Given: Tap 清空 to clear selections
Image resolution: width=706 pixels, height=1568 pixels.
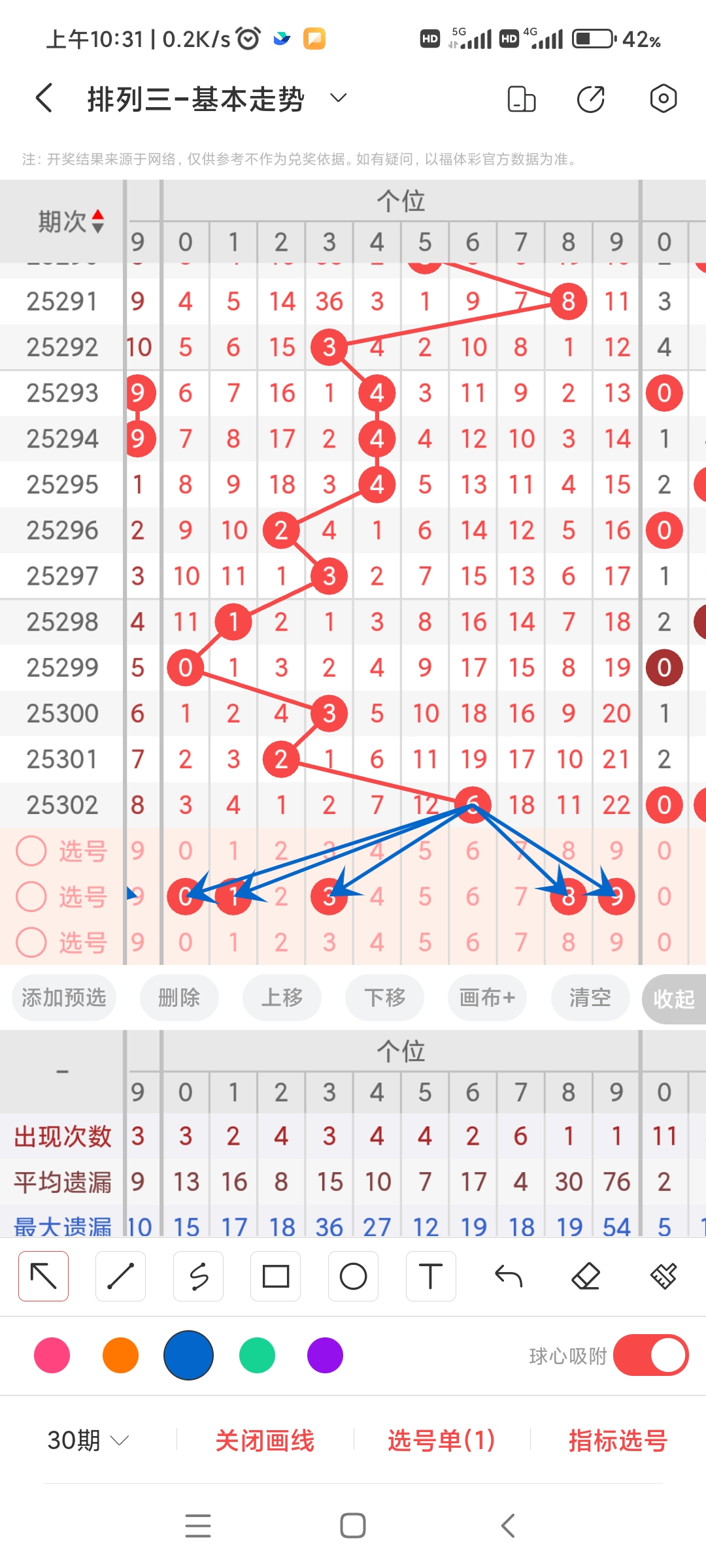Looking at the screenshot, I should (x=590, y=998).
